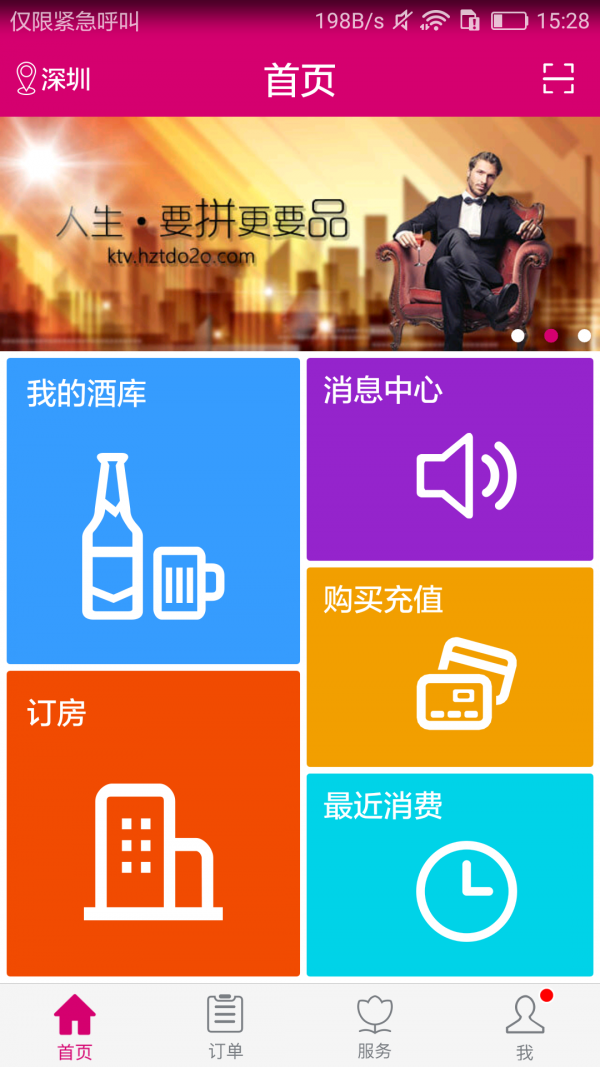View 最近消费 recent spending
This screenshot has width=600, height=1067.
click(450, 874)
